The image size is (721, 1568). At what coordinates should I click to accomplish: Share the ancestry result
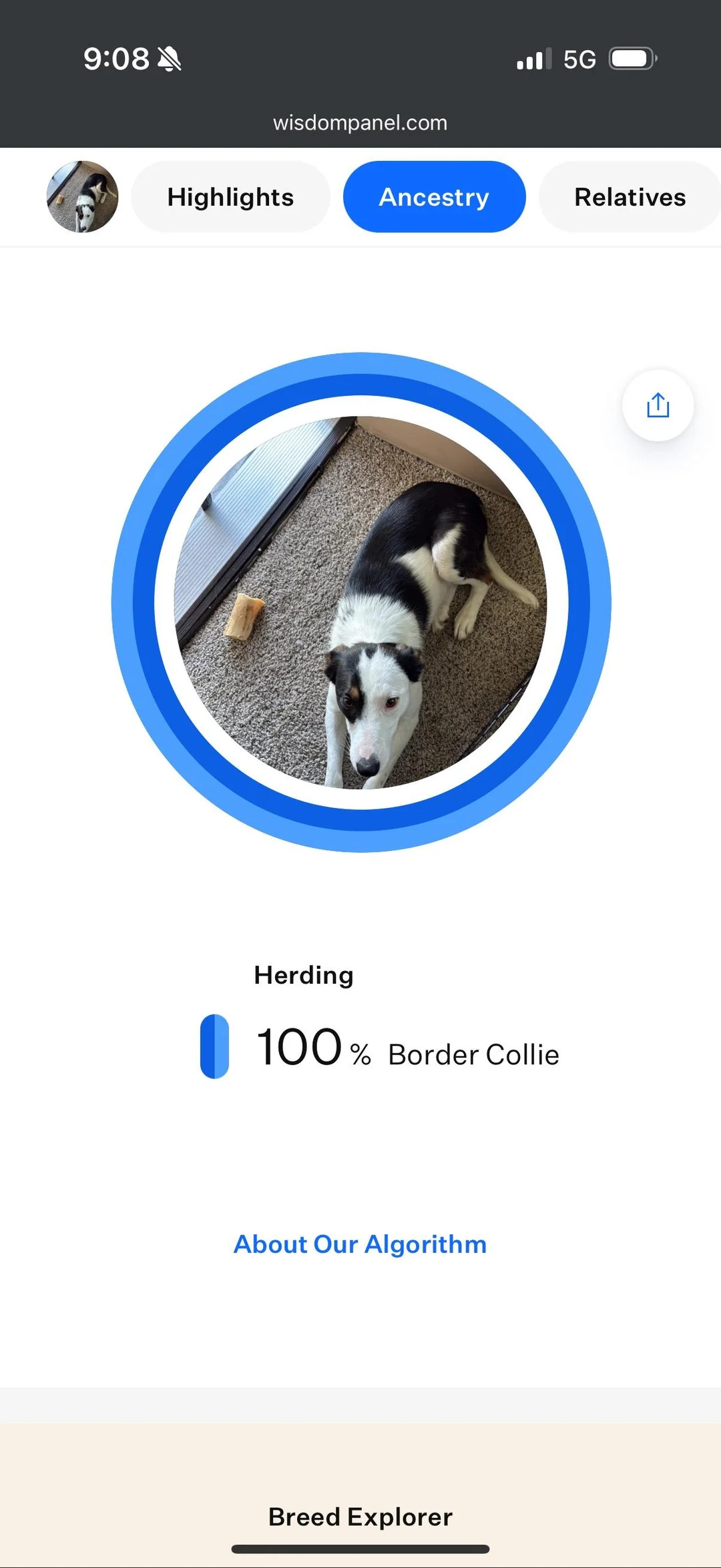tap(658, 405)
